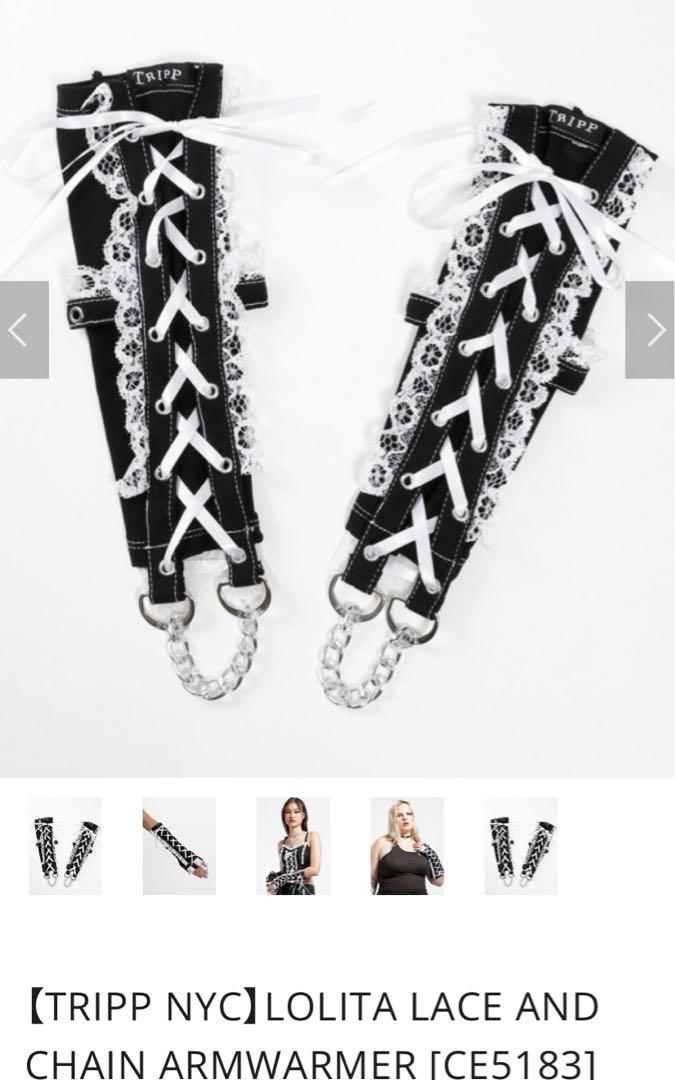Open thumbnail of dark-haired model in dress

click(x=293, y=846)
